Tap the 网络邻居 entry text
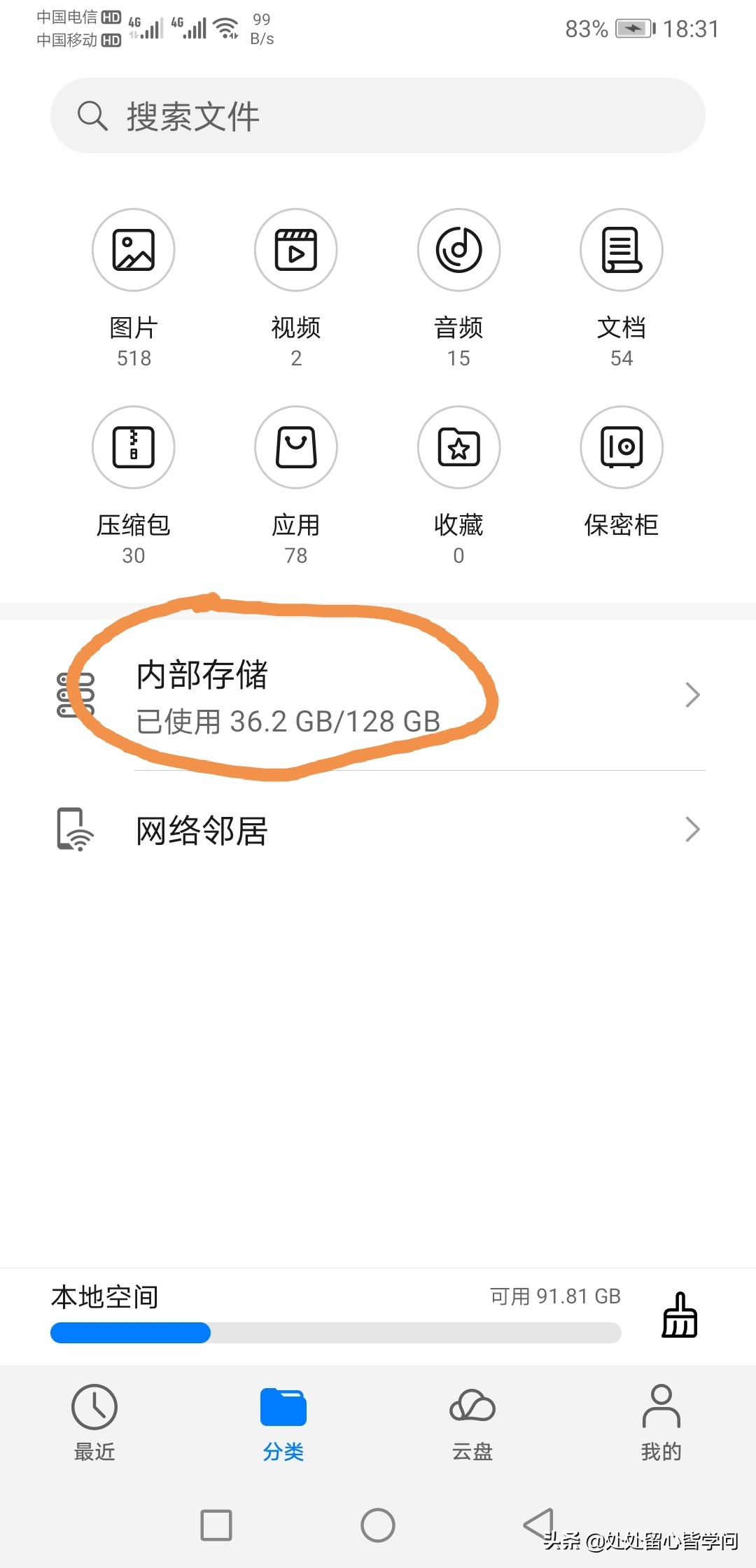The width and height of the screenshot is (756, 1568). pyautogui.click(x=202, y=829)
